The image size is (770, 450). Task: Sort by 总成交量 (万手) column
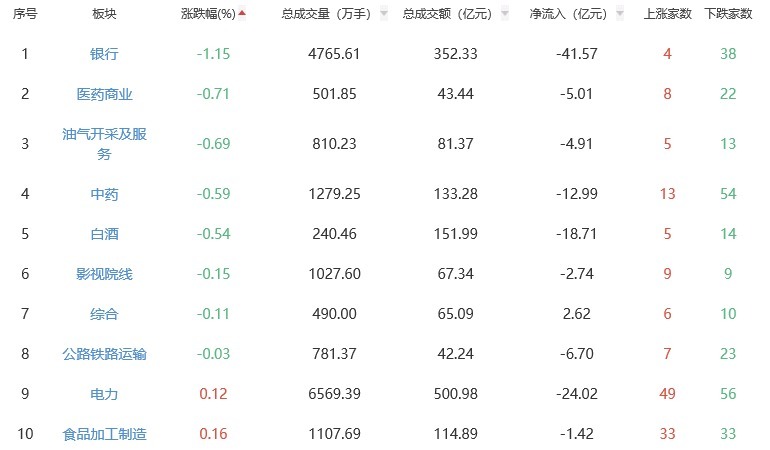(x=334, y=14)
